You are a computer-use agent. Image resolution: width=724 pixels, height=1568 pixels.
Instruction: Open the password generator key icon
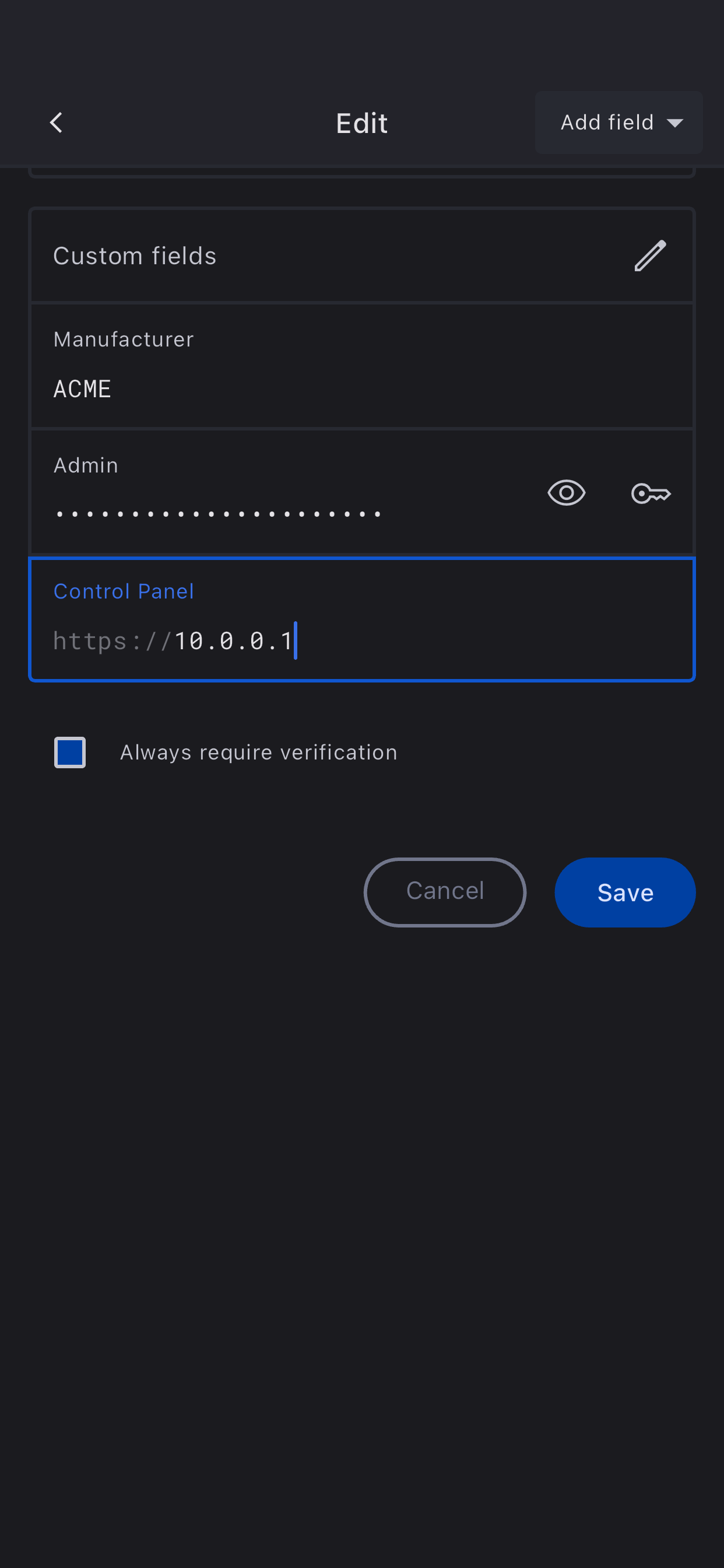tap(651, 493)
